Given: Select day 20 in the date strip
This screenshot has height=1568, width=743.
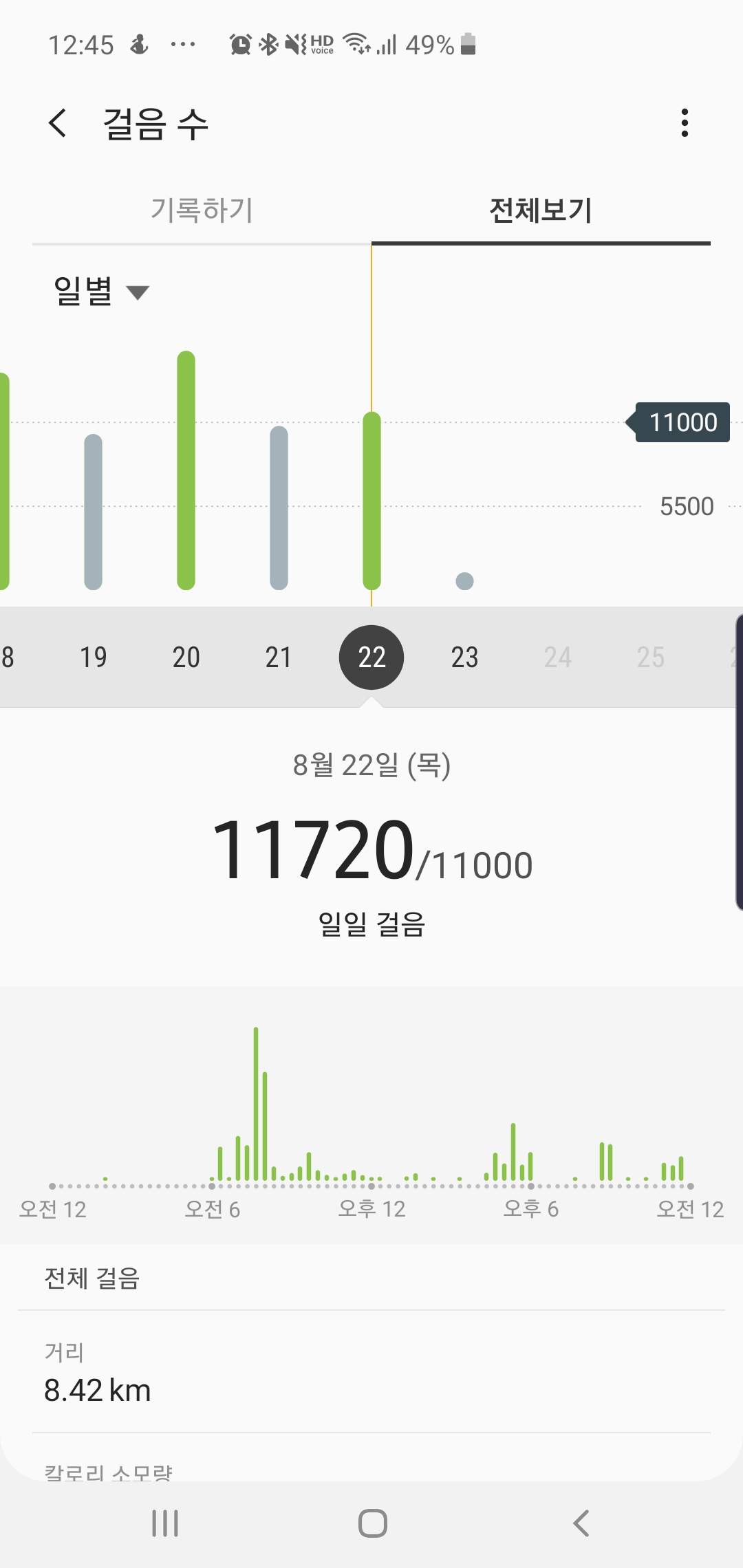Looking at the screenshot, I should click(186, 657).
